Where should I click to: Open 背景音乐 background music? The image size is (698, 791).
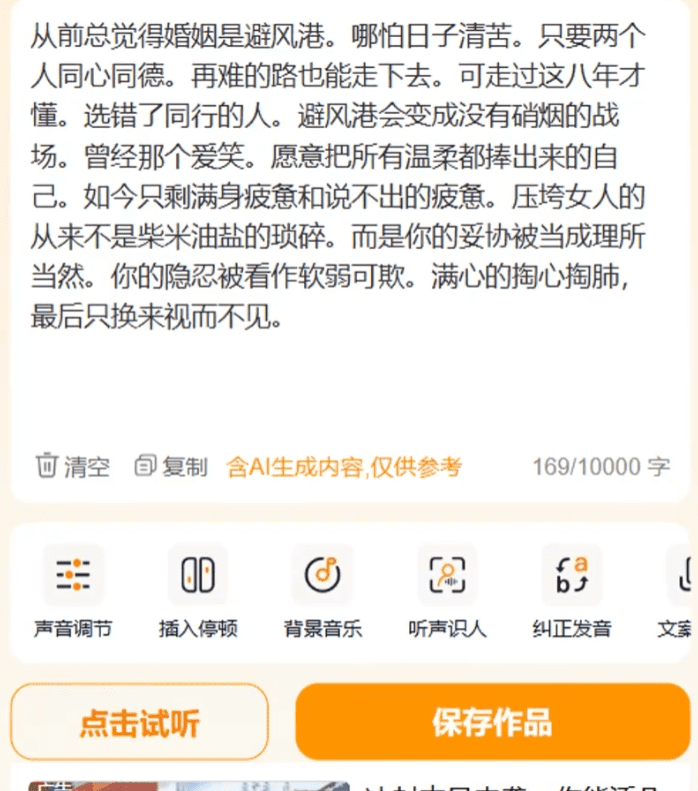click(x=322, y=592)
